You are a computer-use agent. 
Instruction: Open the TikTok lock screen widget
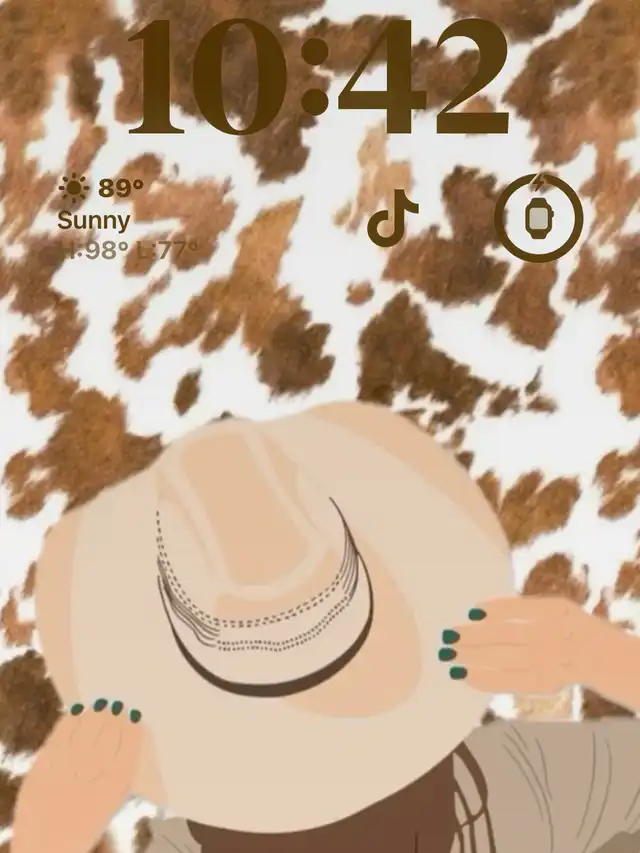point(392,218)
